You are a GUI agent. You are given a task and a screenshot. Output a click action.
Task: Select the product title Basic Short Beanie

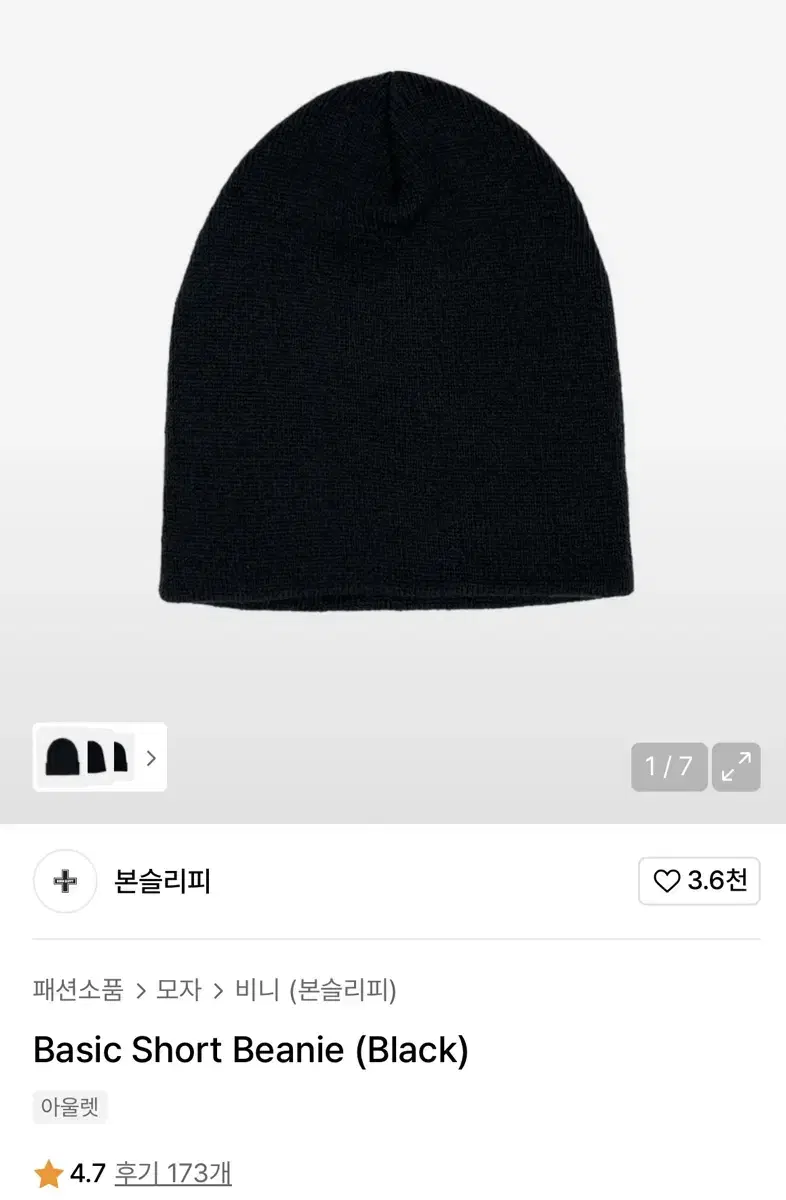249,1049
